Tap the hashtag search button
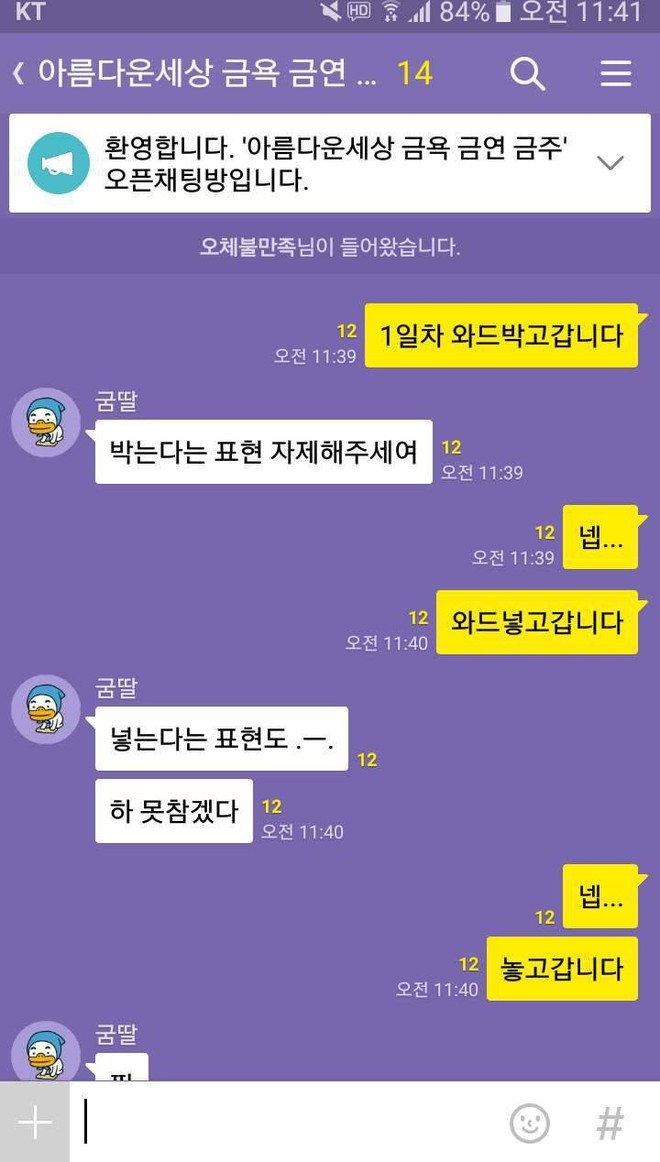Image resolution: width=660 pixels, height=1162 pixels. pos(610,1123)
